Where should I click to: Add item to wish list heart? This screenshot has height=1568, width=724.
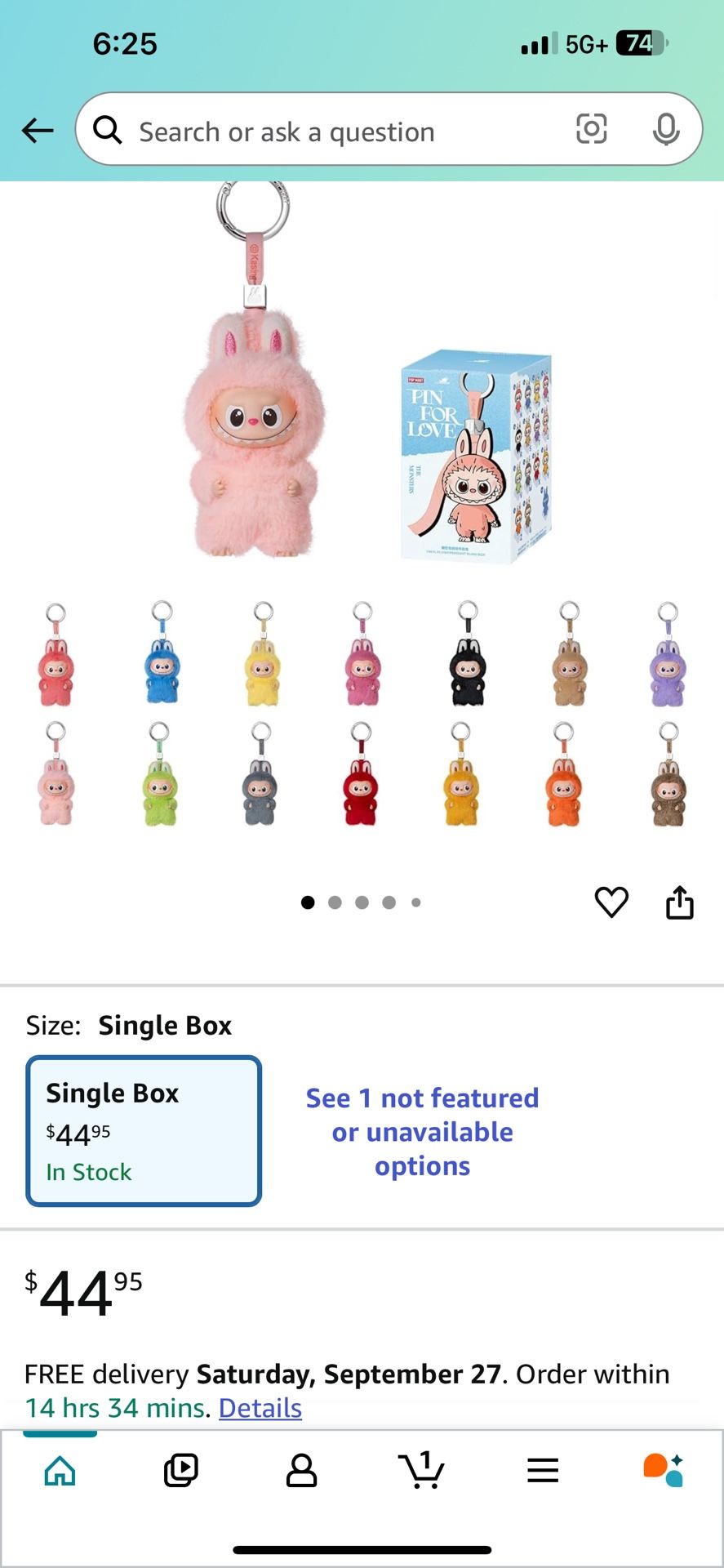[x=611, y=902]
